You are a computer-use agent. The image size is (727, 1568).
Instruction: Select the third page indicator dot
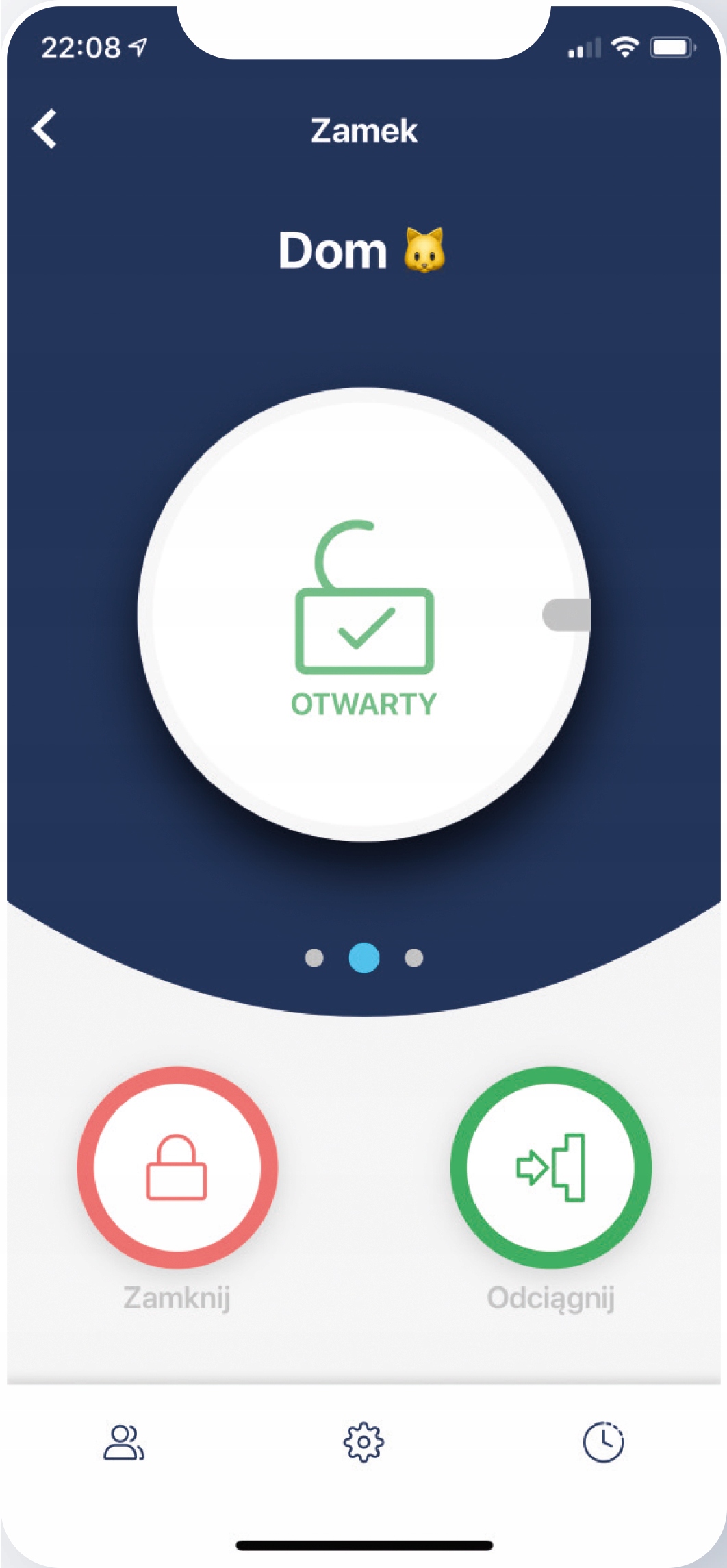[x=414, y=958]
